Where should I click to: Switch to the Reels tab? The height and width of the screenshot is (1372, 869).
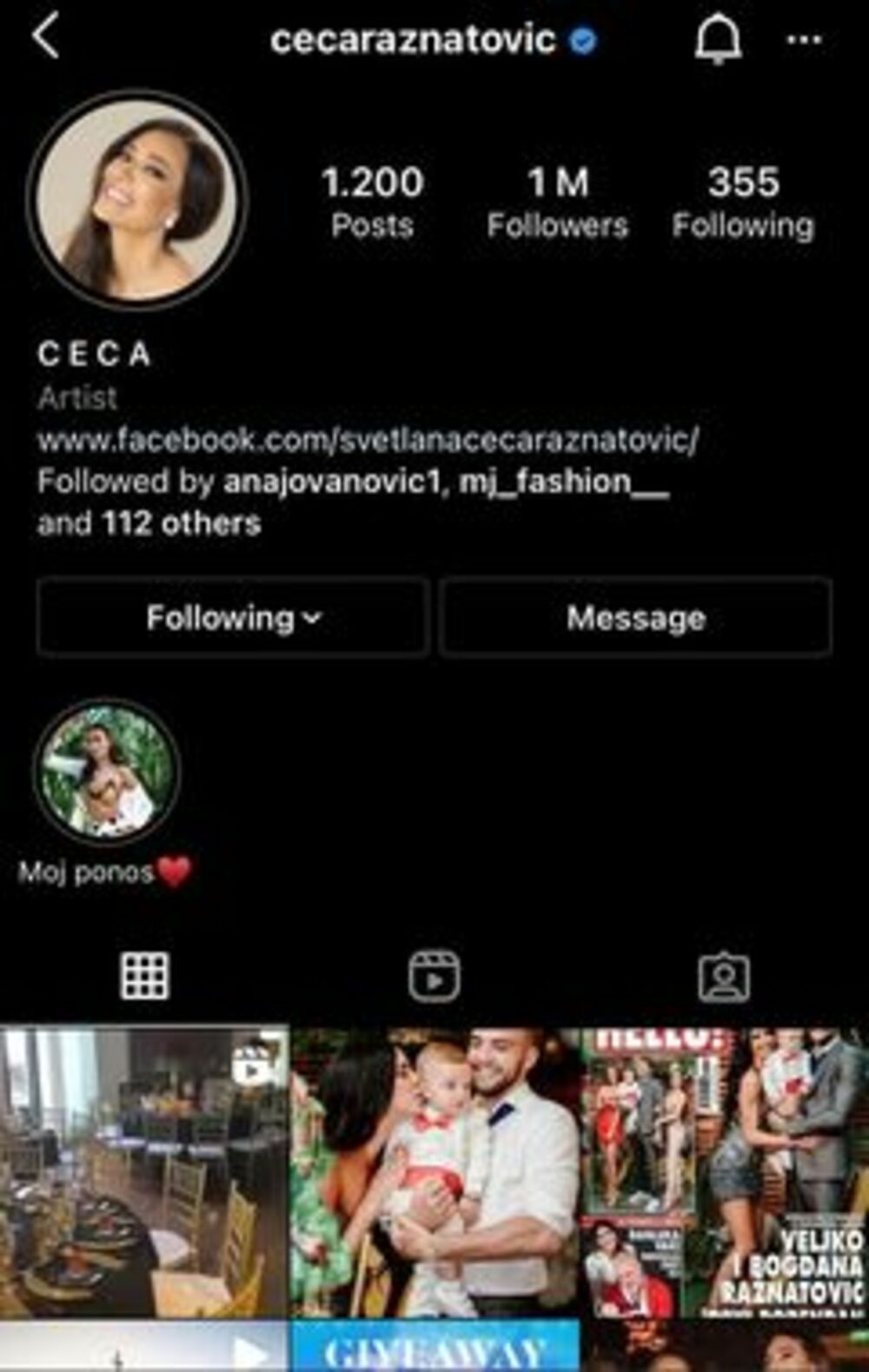pyautogui.click(x=434, y=975)
